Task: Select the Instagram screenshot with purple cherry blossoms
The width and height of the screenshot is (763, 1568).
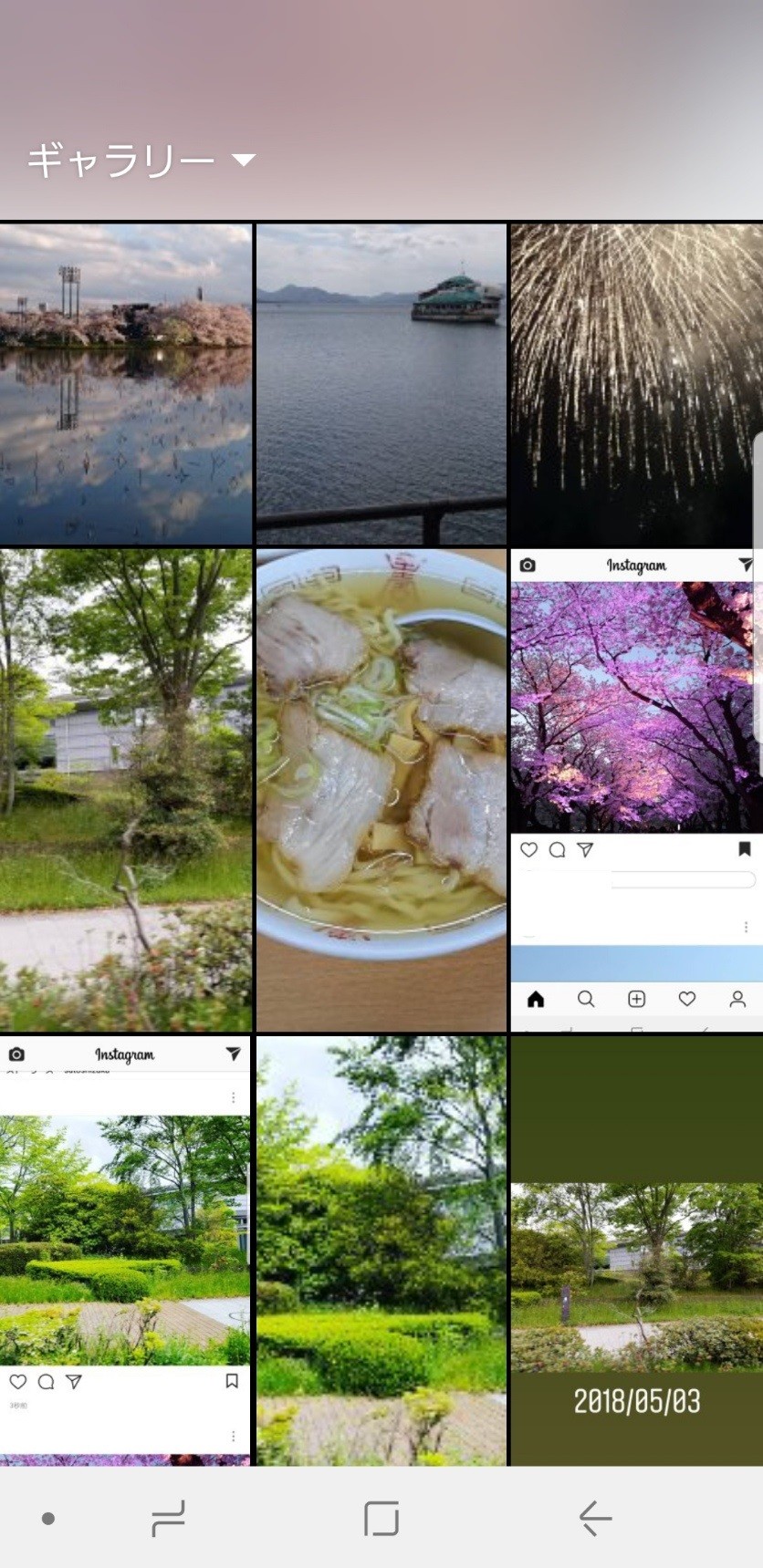Action: pos(635,790)
